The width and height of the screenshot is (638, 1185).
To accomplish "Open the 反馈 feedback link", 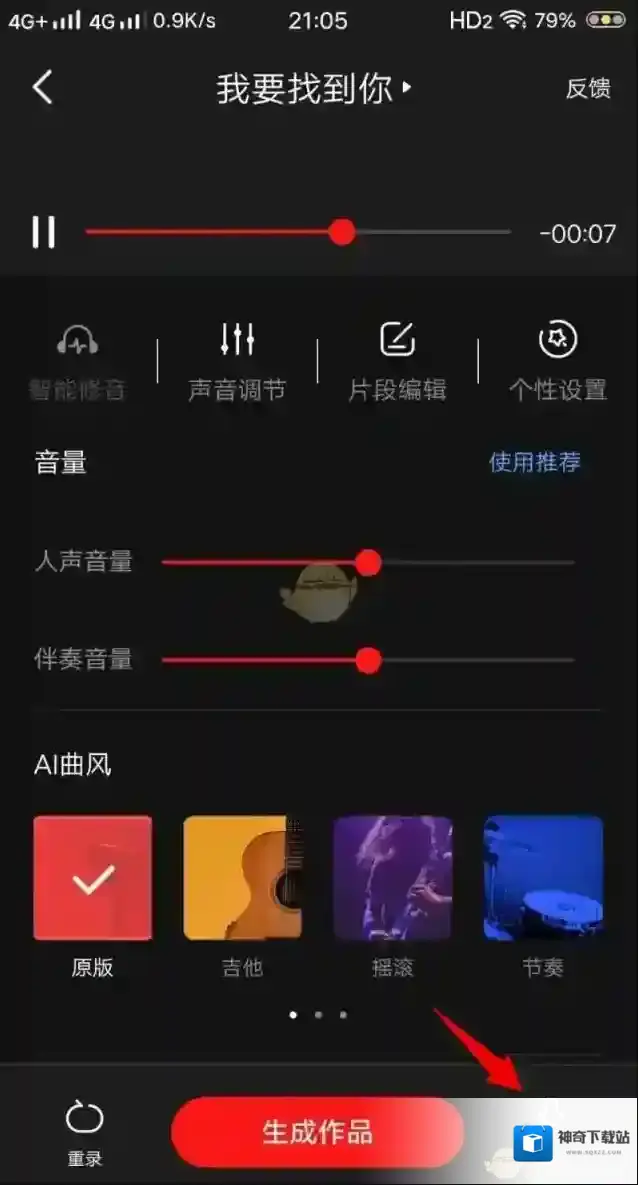I will pyautogui.click(x=588, y=88).
